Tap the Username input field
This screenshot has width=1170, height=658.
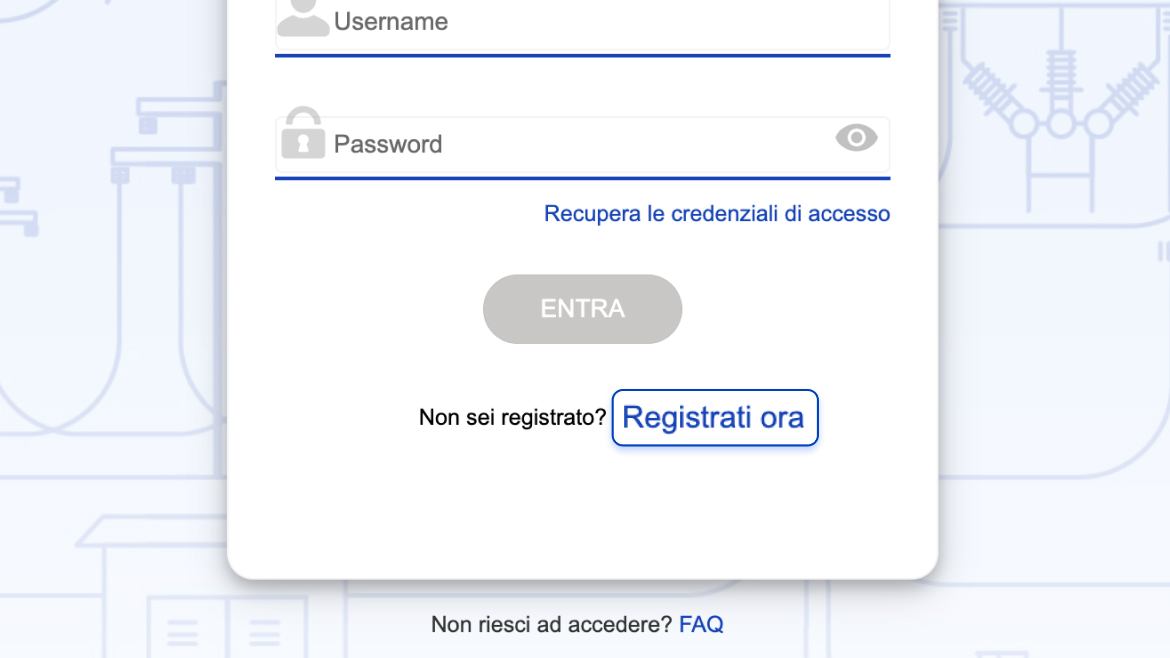pos(600,22)
